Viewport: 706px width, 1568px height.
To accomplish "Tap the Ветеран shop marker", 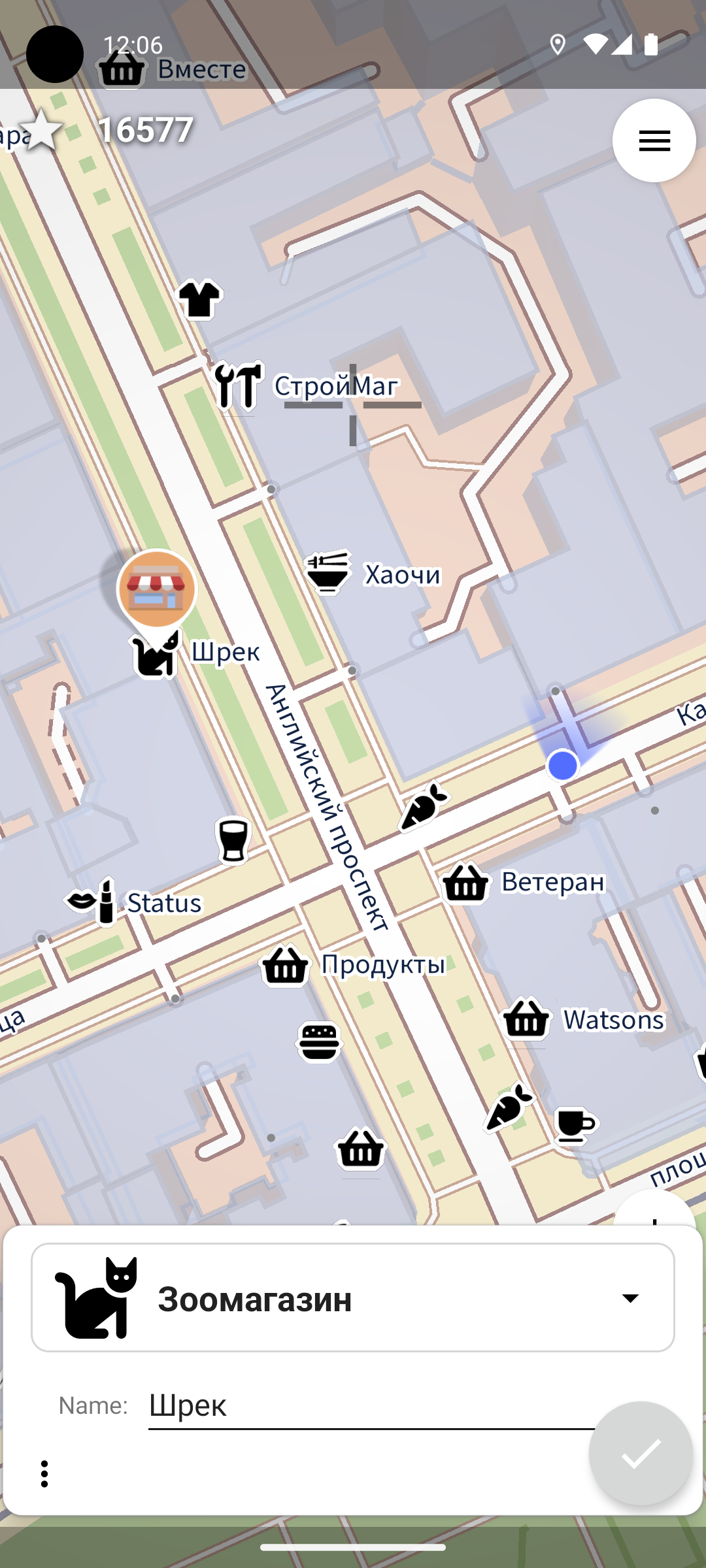I will point(465,883).
